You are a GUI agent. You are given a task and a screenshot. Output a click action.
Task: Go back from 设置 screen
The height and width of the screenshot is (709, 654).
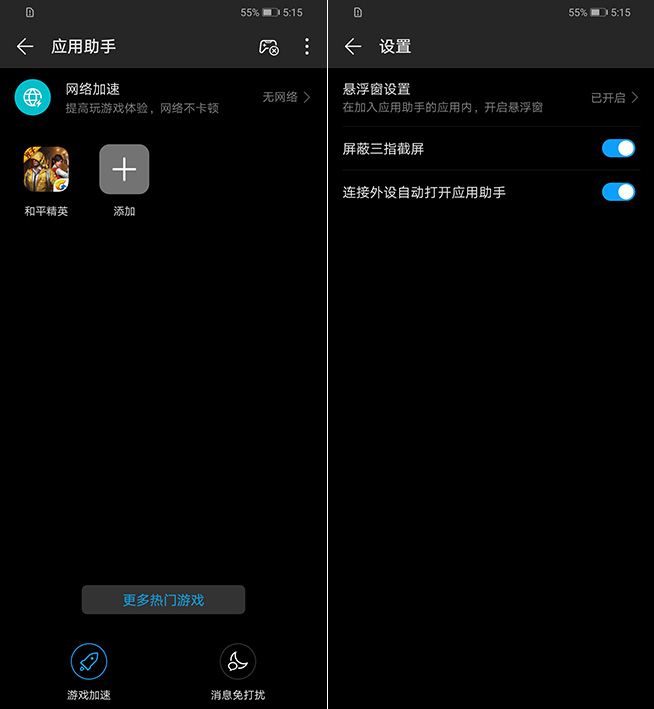pos(352,47)
